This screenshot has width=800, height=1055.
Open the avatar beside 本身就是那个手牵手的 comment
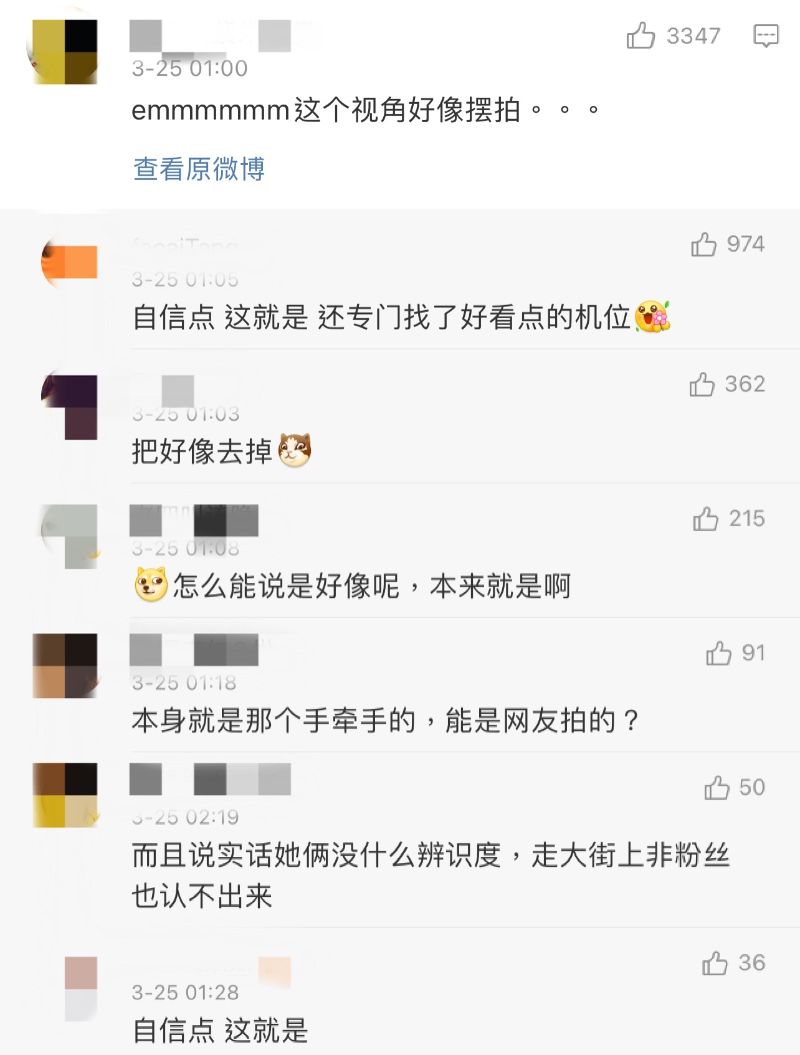[x=66, y=665]
